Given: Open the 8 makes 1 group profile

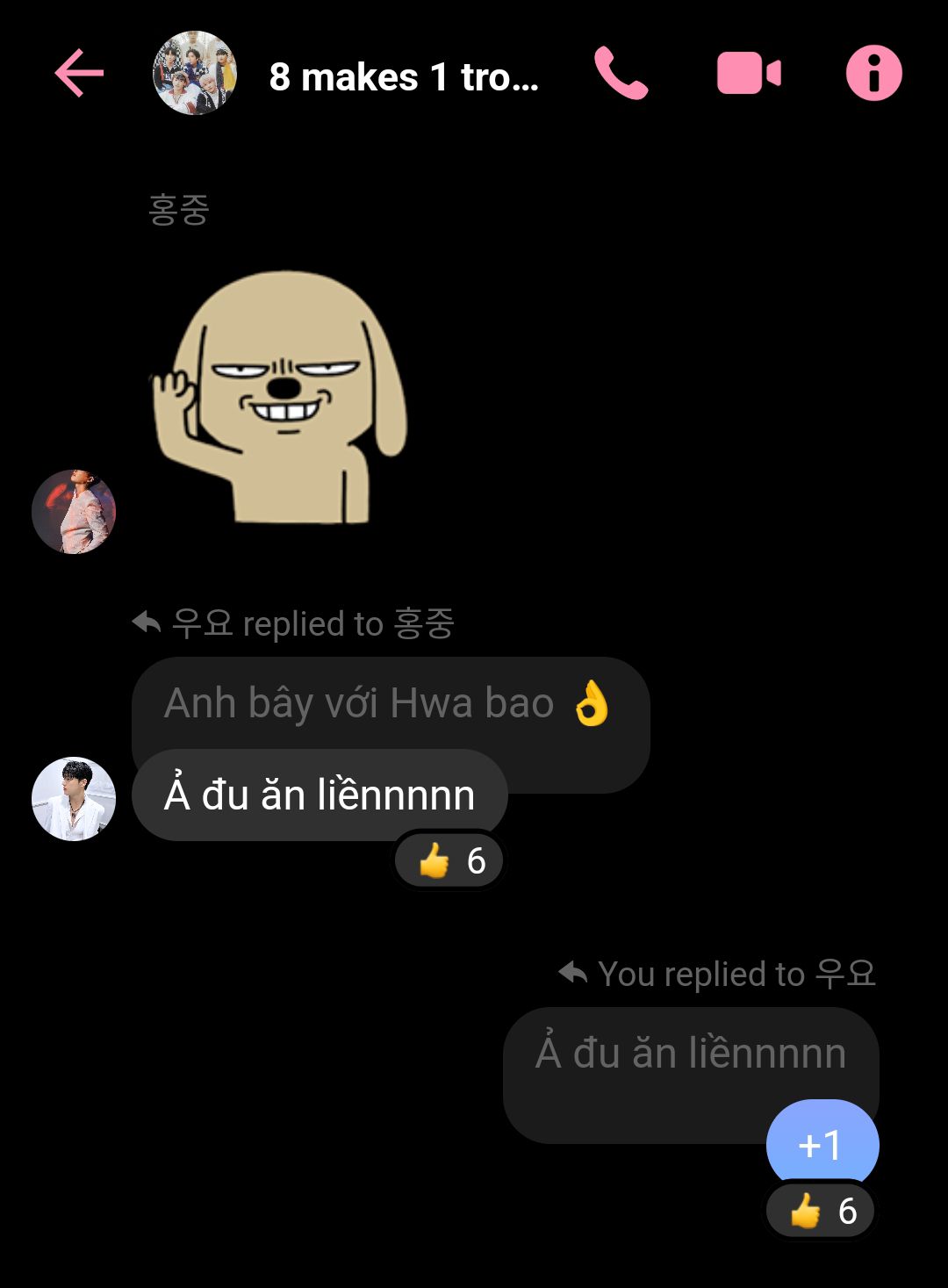Looking at the screenshot, I should (195, 74).
